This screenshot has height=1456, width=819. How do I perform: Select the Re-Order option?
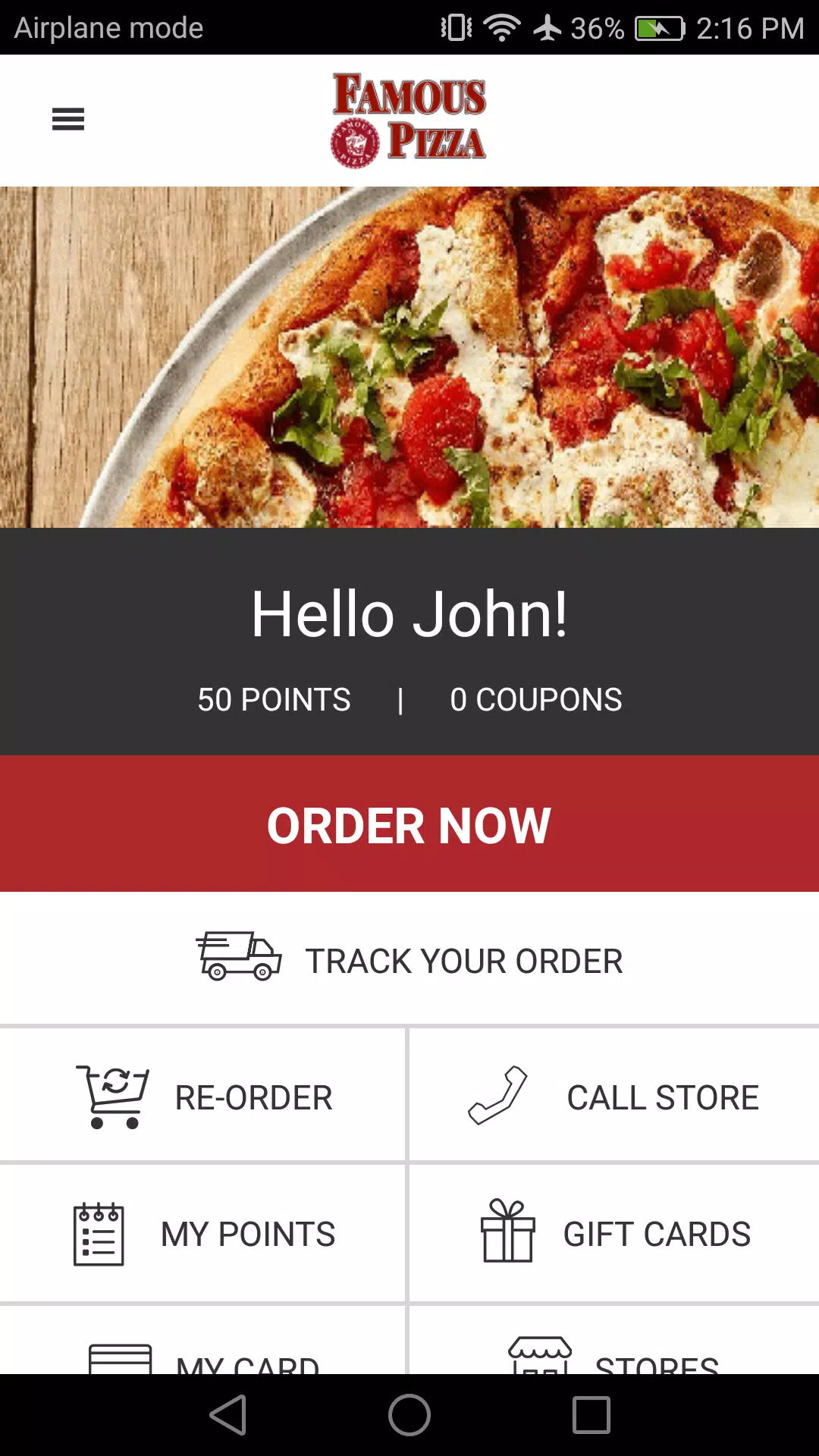pyautogui.click(x=203, y=1097)
